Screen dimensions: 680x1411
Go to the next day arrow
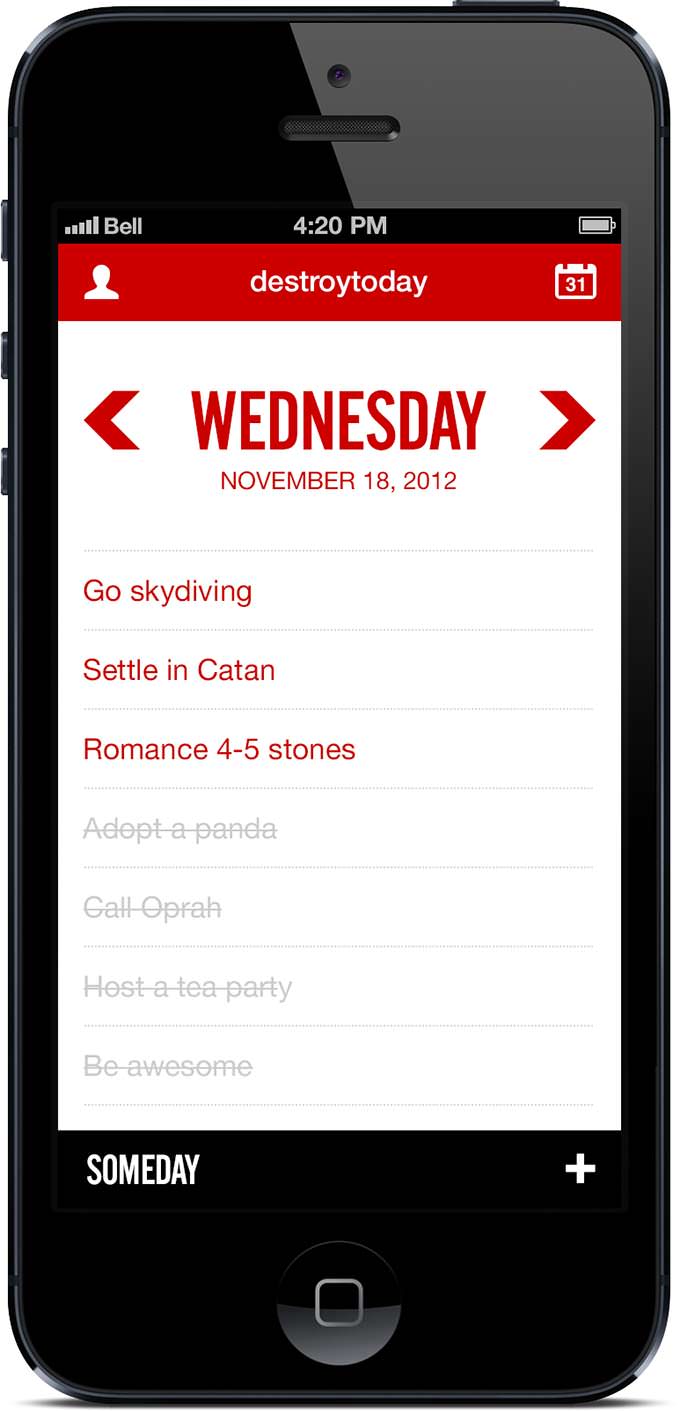pos(567,420)
